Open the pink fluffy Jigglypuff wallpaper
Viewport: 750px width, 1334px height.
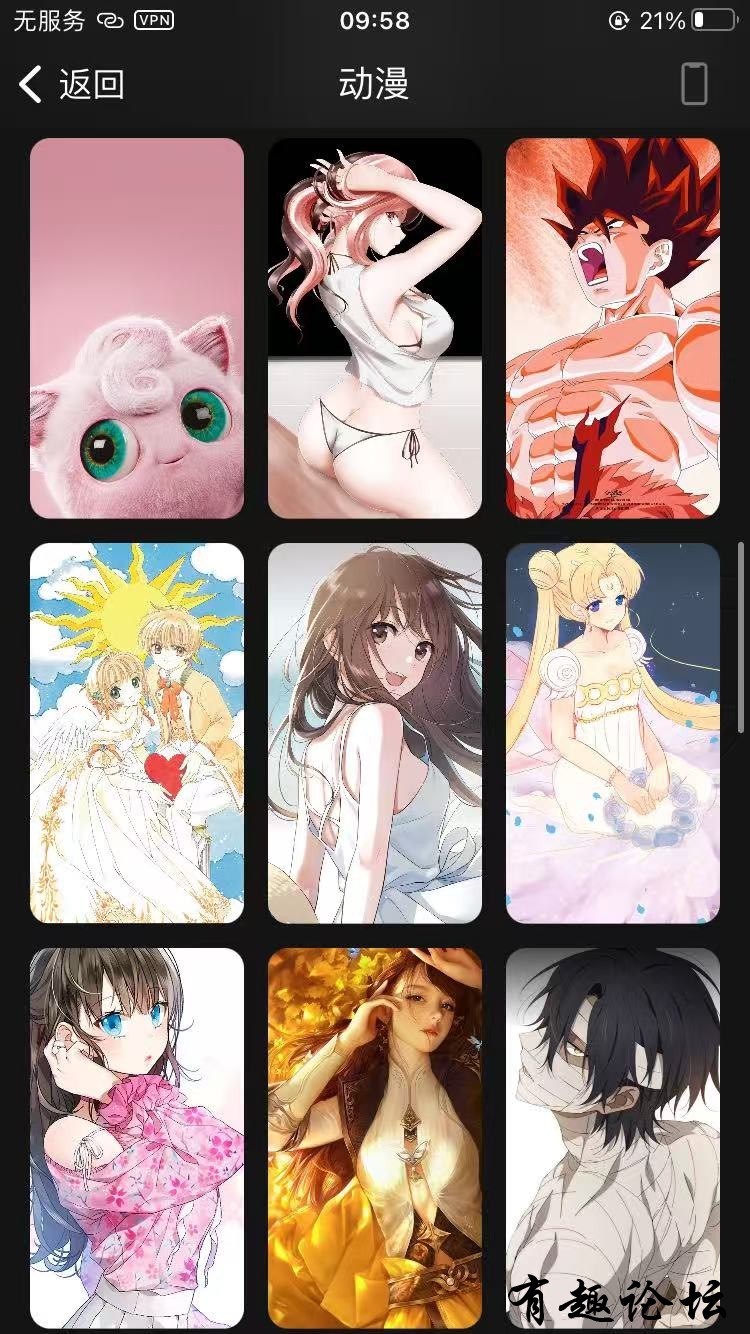(x=137, y=328)
